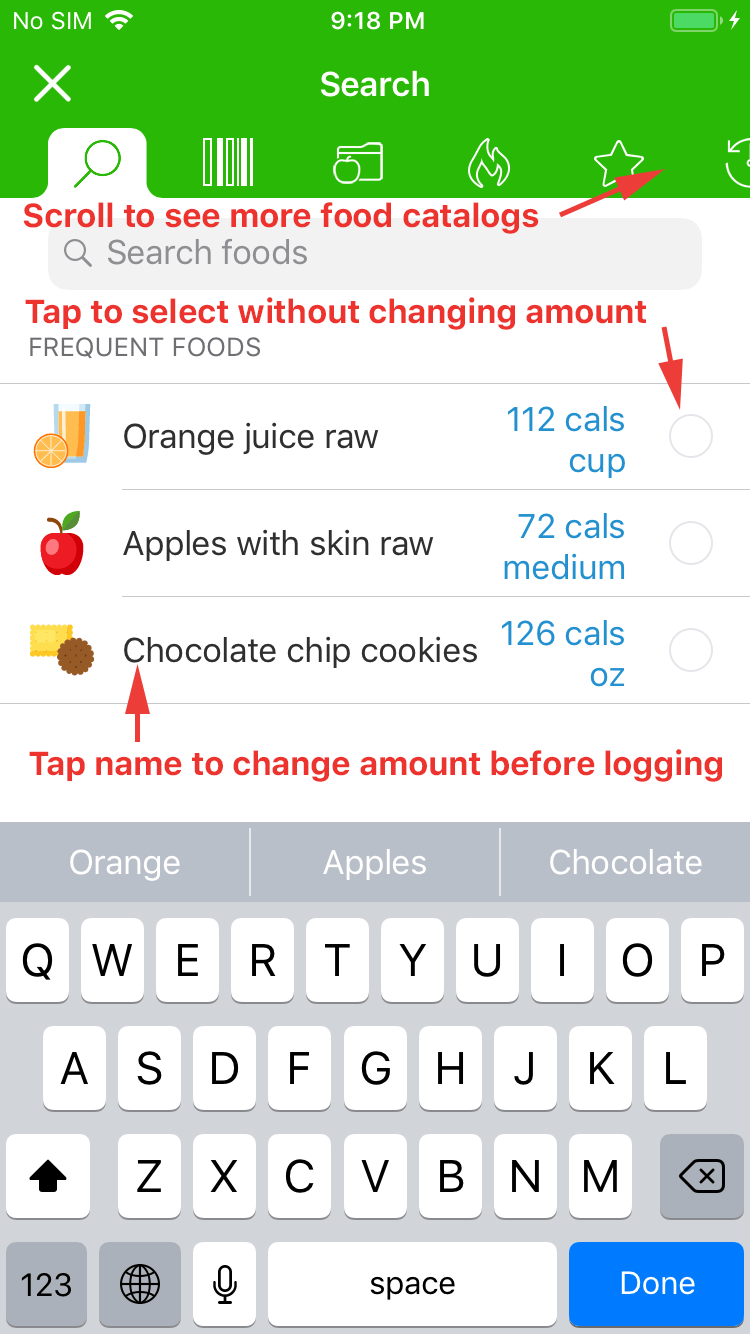Open Apples with skin raw details
The width and height of the screenshot is (750, 1334).
click(278, 544)
